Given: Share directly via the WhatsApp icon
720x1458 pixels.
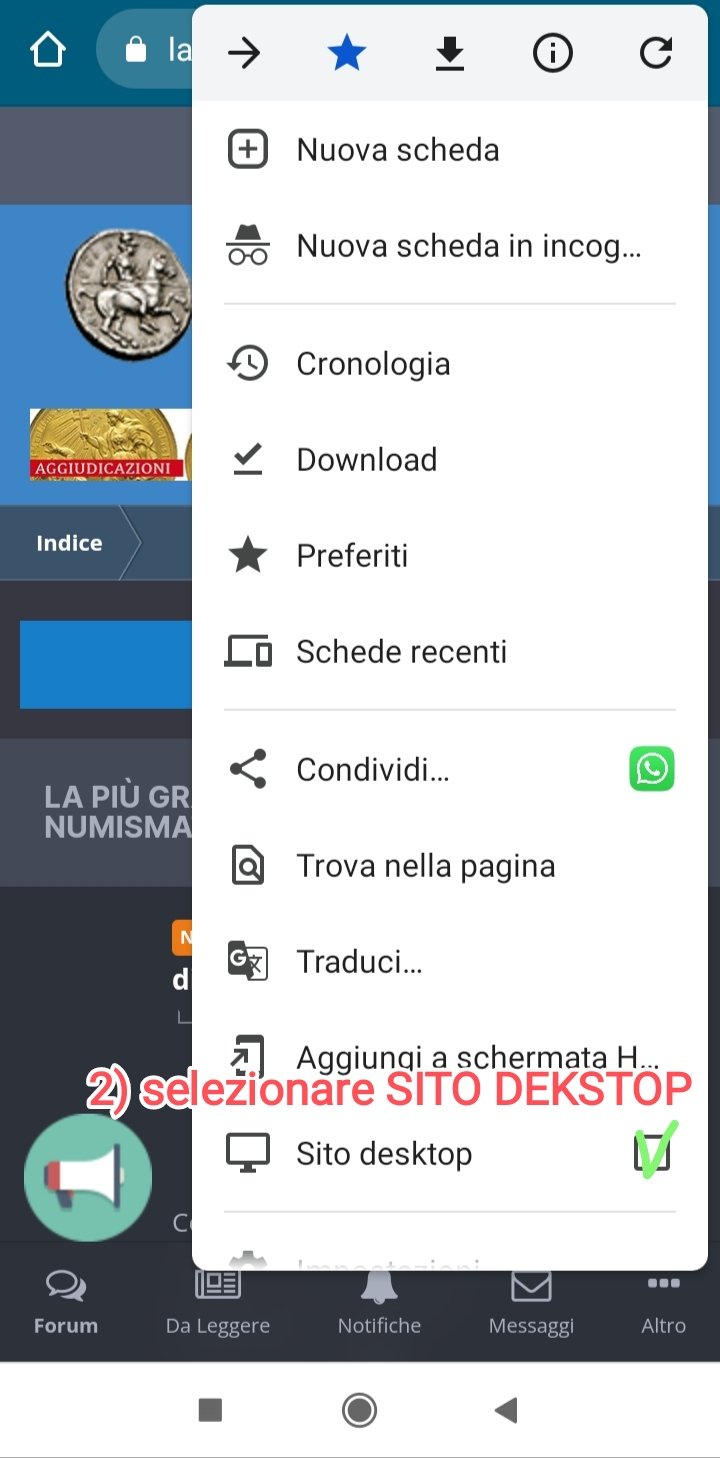Looking at the screenshot, I should pos(652,769).
